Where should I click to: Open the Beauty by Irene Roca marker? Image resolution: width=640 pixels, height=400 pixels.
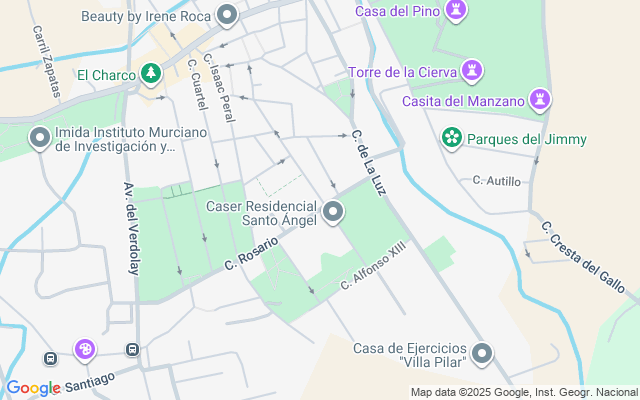(x=228, y=15)
